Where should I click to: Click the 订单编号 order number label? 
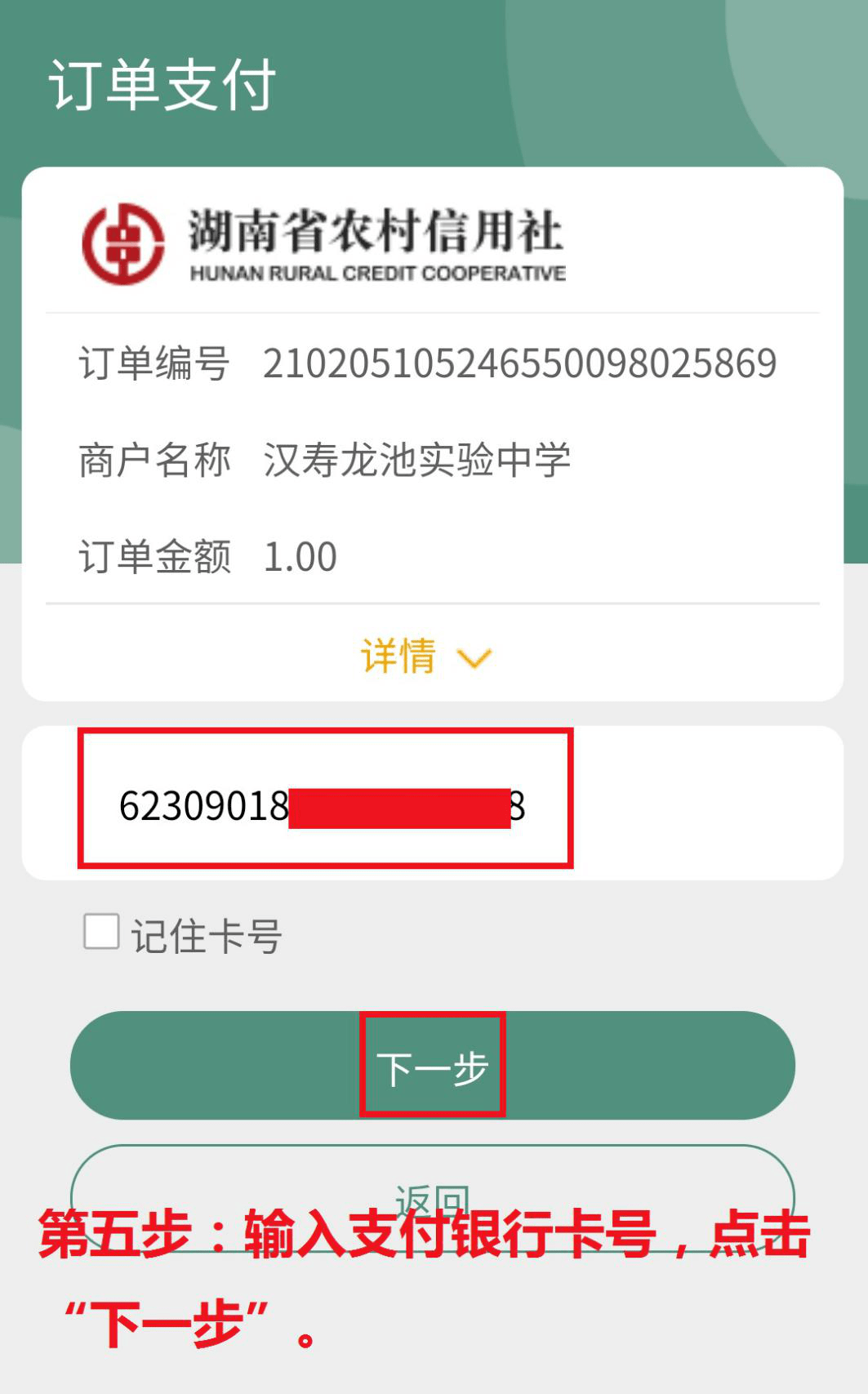pos(156,366)
